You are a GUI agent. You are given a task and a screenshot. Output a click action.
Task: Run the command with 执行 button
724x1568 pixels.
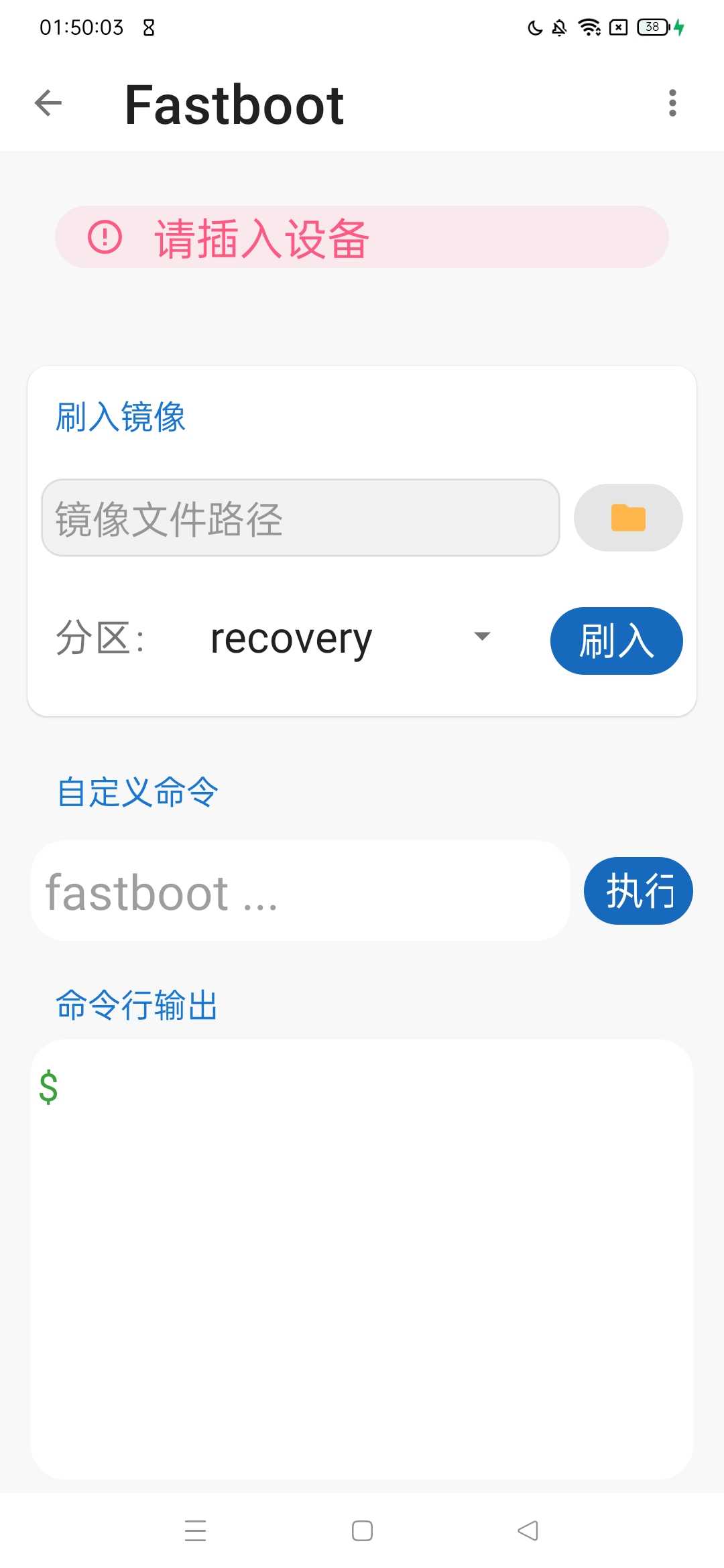pos(638,891)
